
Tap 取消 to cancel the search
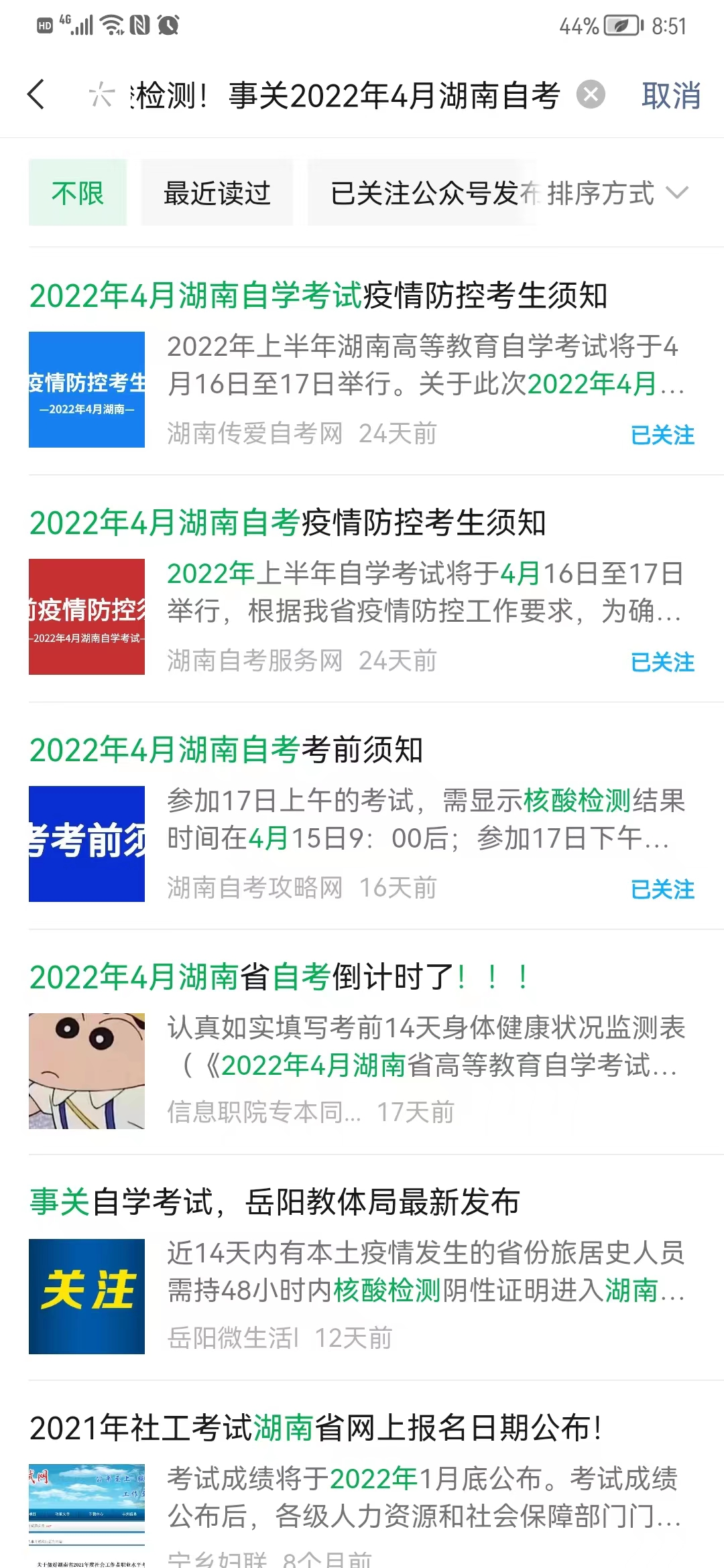[670, 96]
